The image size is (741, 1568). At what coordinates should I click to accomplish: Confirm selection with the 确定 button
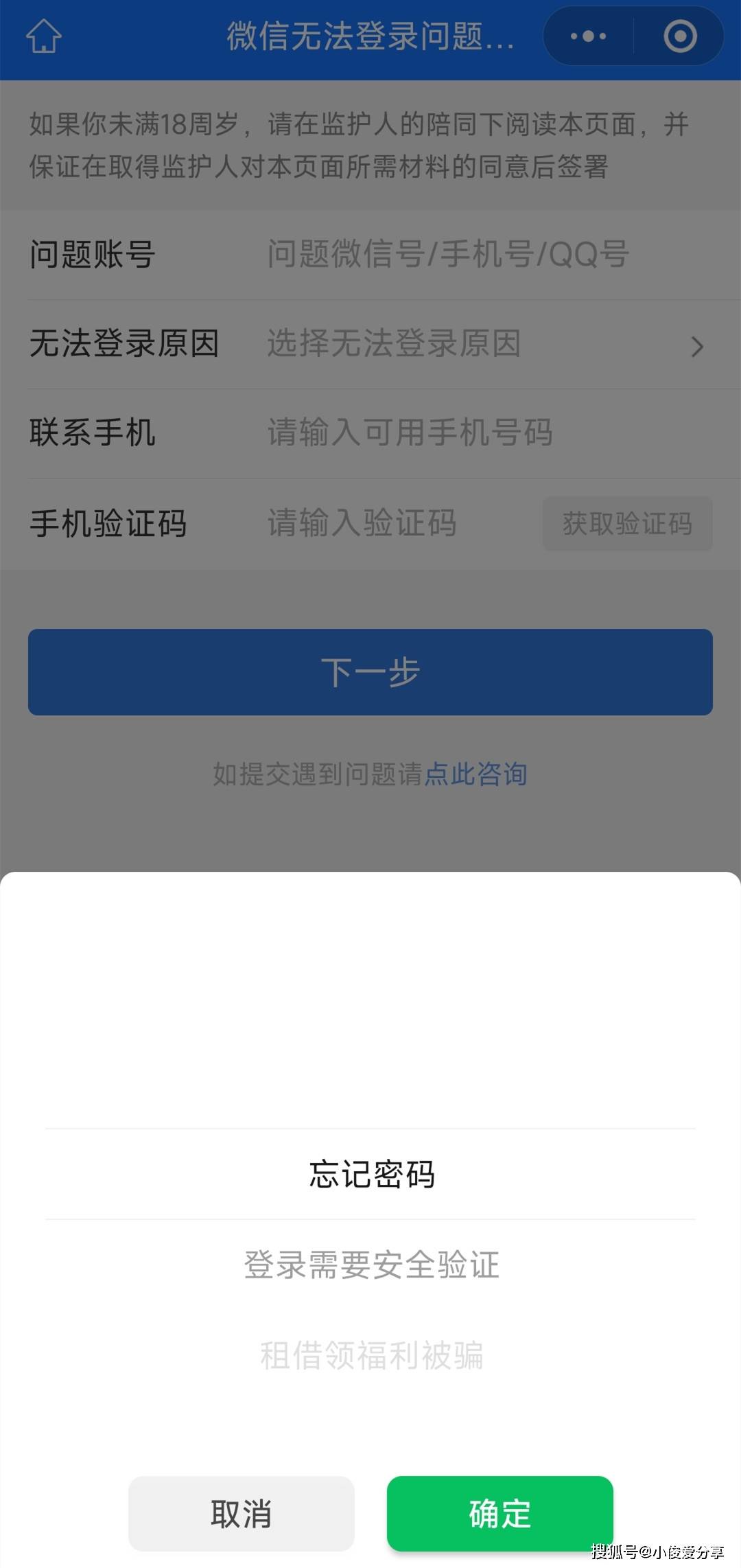[499, 1514]
